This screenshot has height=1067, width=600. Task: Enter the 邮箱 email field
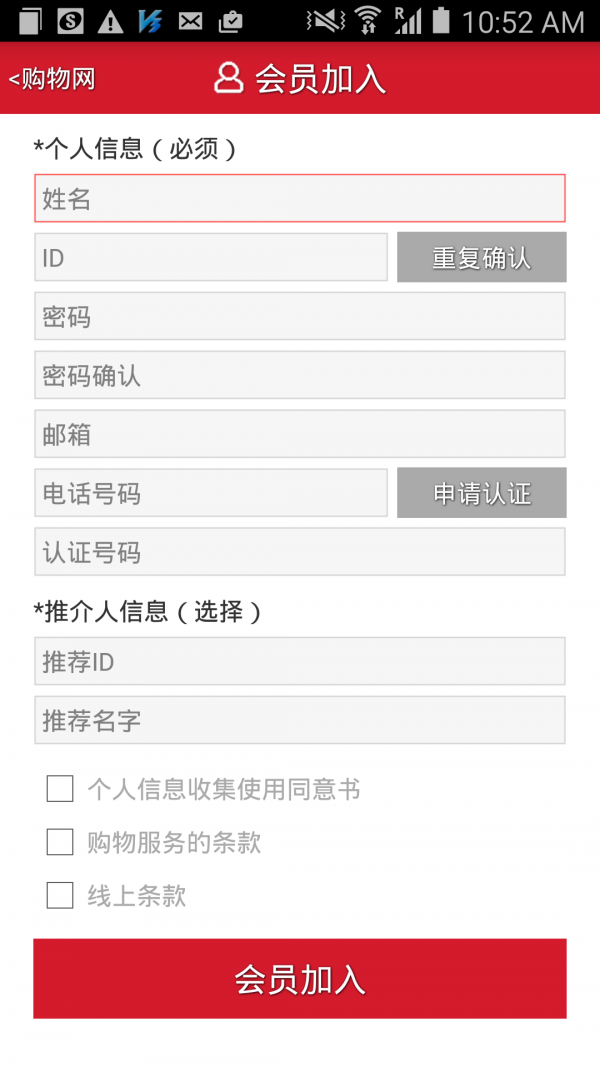(x=300, y=434)
